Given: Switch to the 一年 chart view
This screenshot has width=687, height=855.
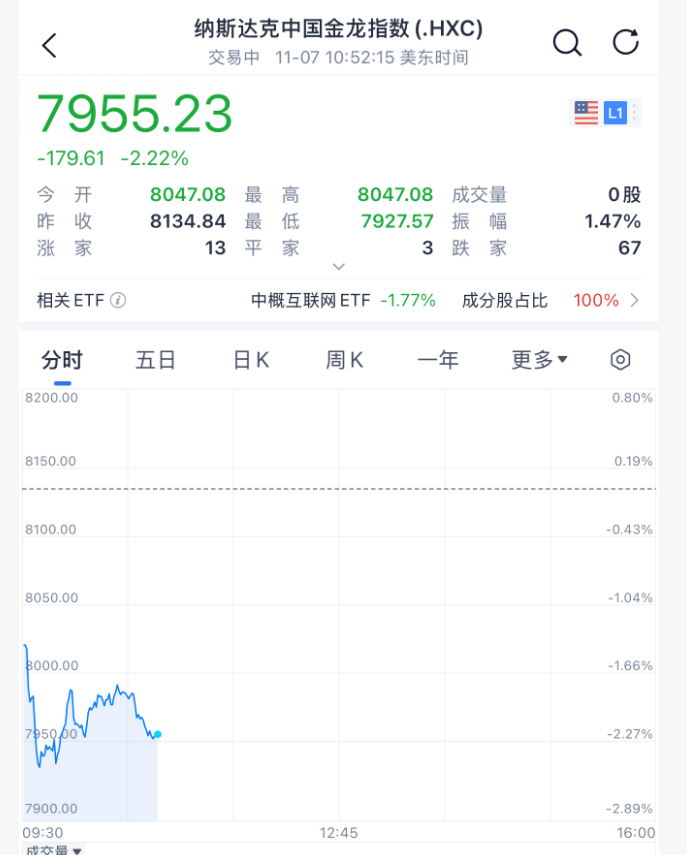Looking at the screenshot, I should (437, 360).
